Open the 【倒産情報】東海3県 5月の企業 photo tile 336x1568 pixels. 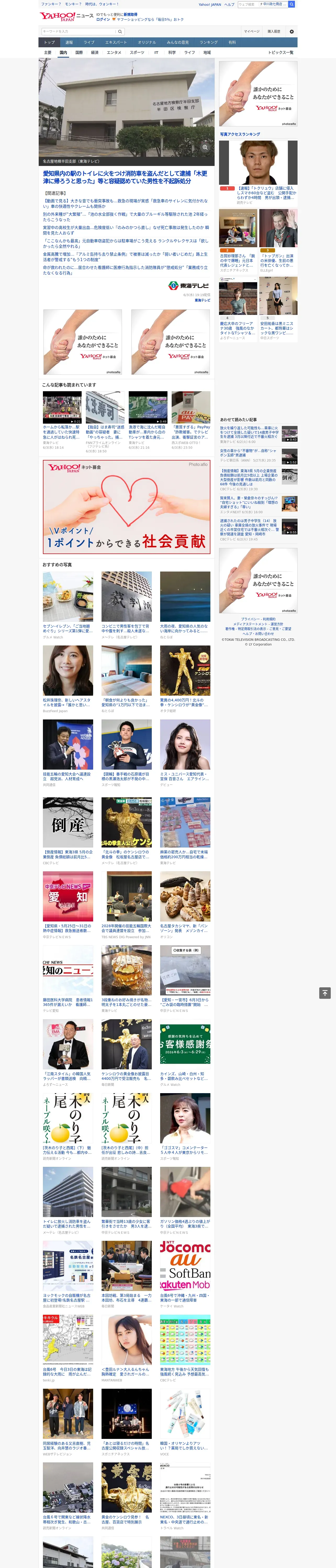(x=68, y=832)
